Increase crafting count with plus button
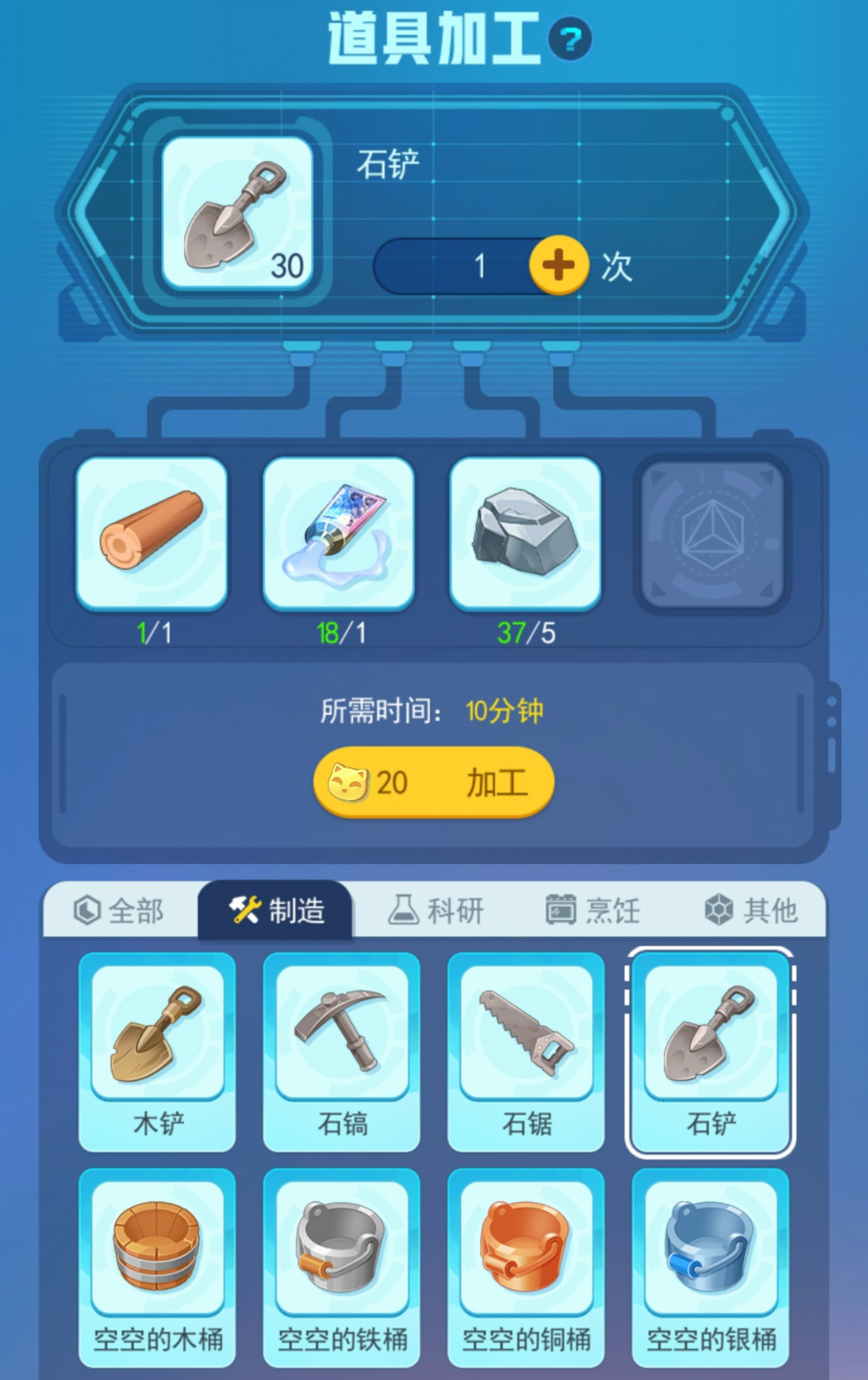Image resolution: width=868 pixels, height=1380 pixels. coord(558,266)
